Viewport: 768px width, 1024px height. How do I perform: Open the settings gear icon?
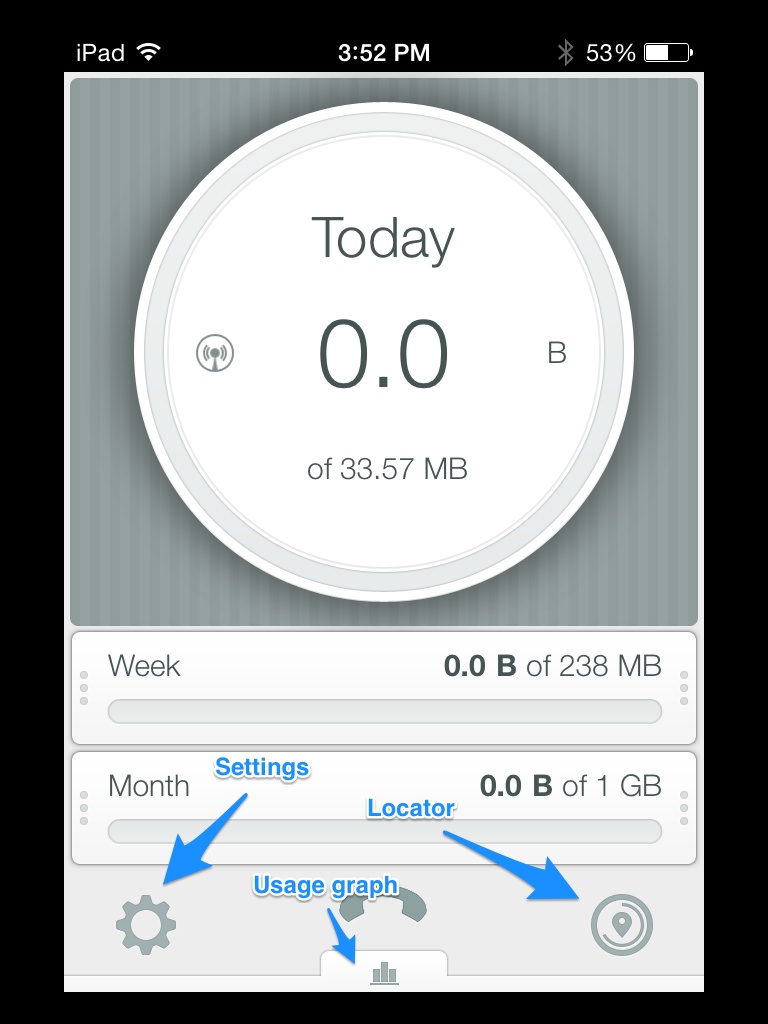coord(146,924)
